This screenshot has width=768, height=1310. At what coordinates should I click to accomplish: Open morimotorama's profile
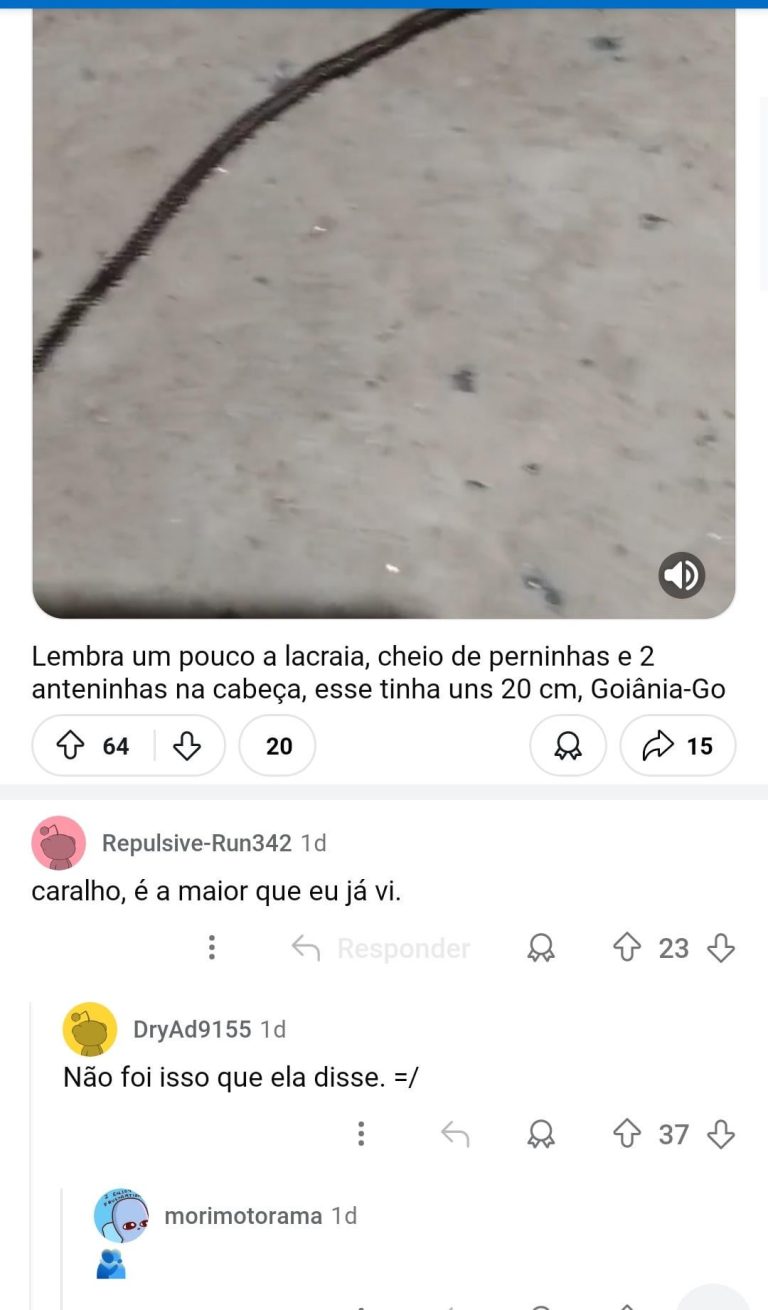click(242, 1216)
